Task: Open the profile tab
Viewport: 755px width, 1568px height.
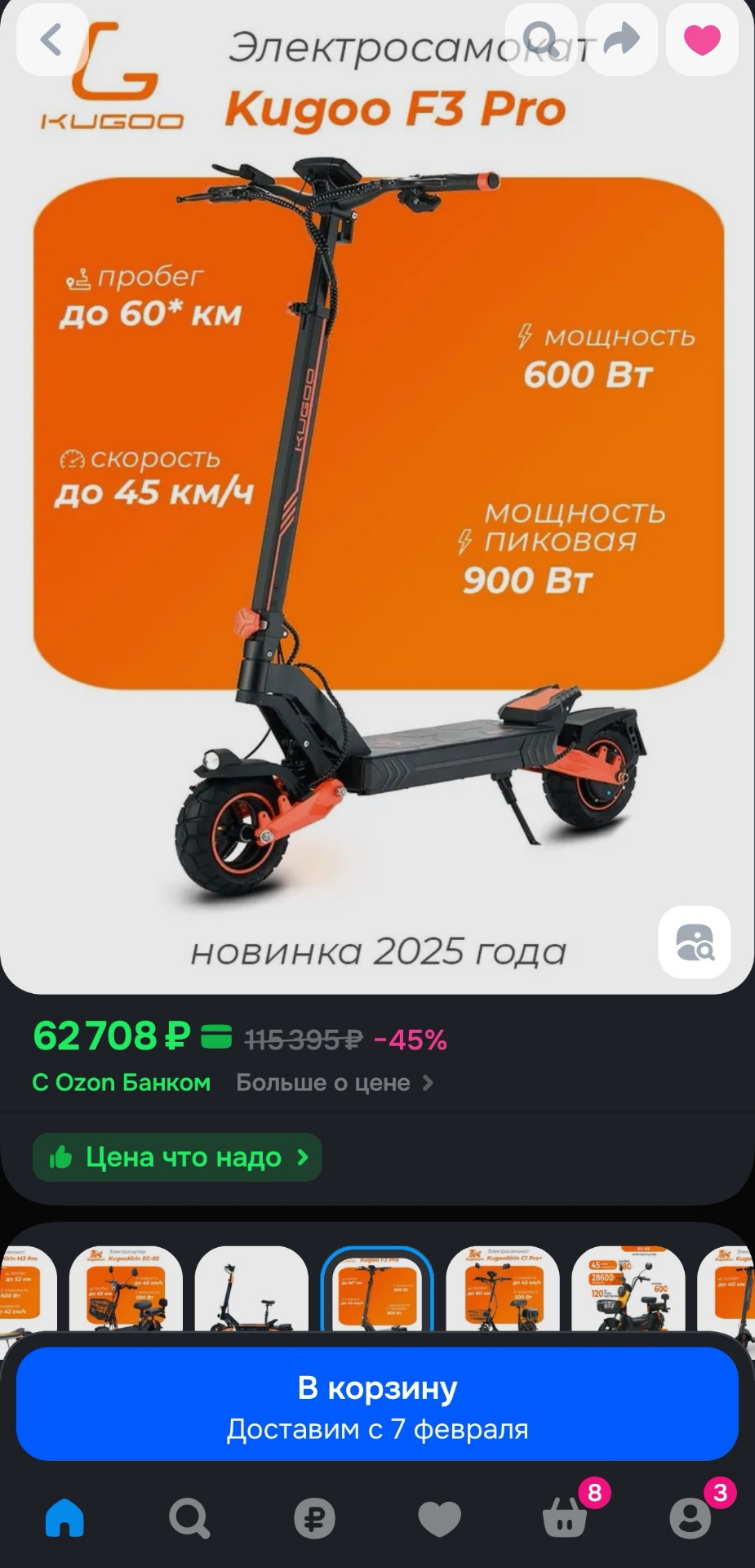Action: 691,1519
